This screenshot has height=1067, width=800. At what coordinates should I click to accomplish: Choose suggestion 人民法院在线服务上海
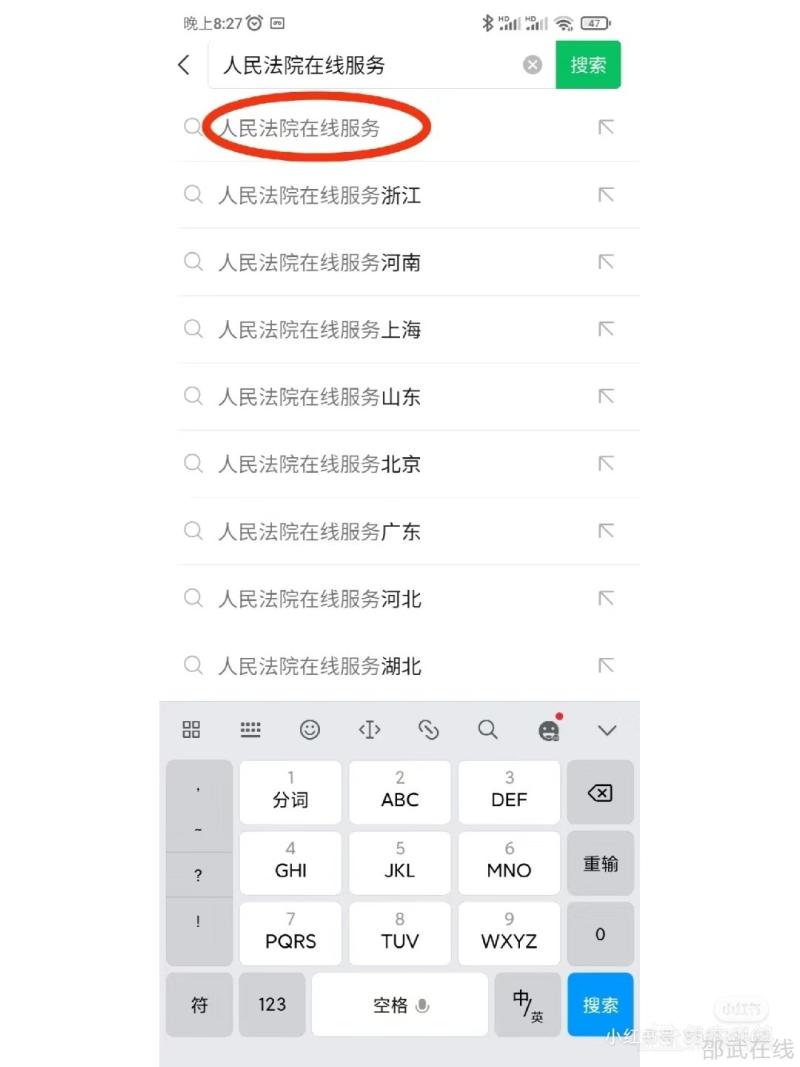tap(320, 329)
